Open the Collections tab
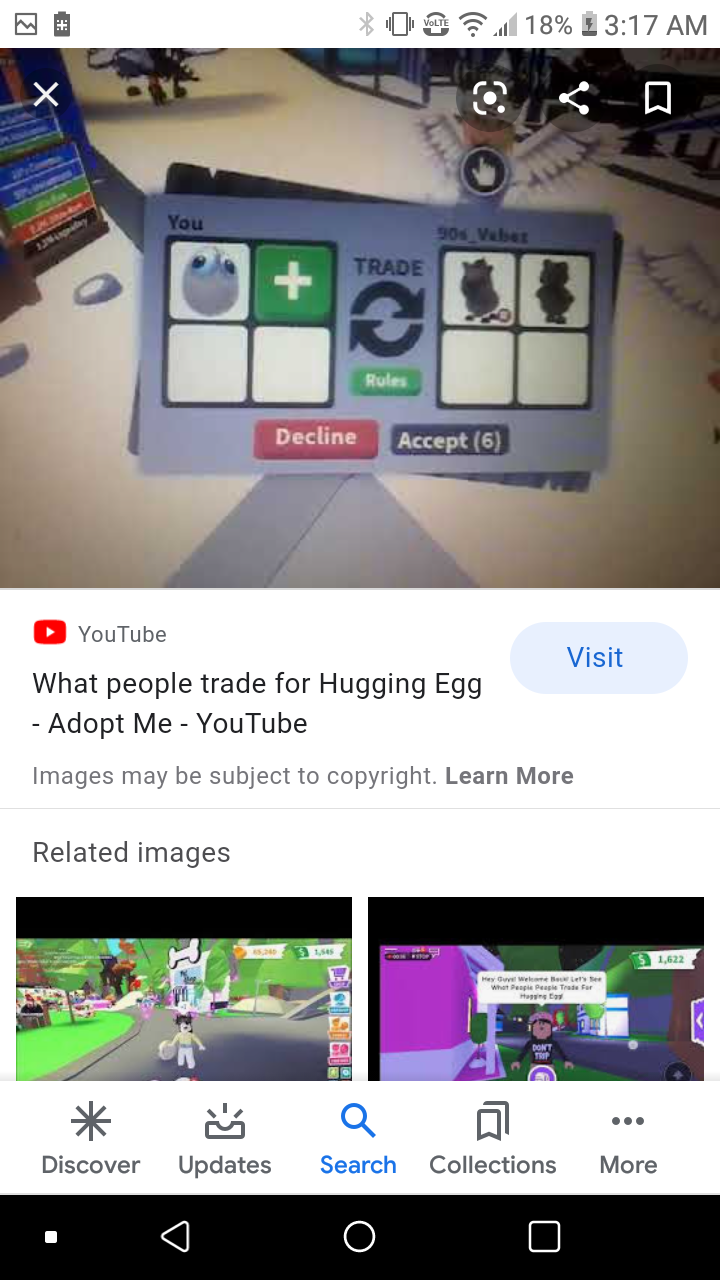 pos(492,1139)
